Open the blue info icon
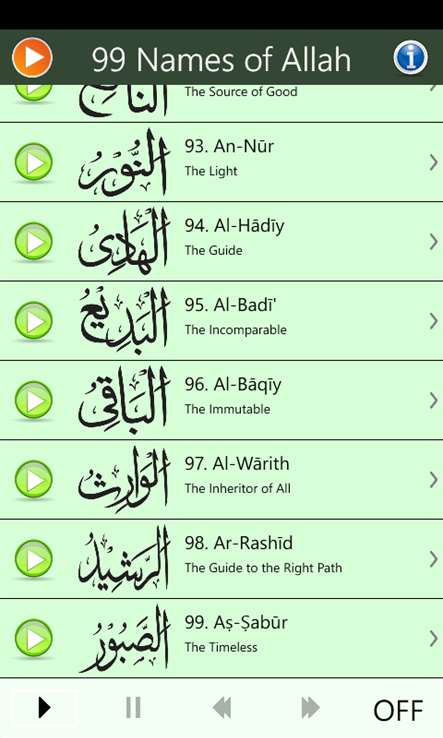443x738 pixels. tap(411, 58)
